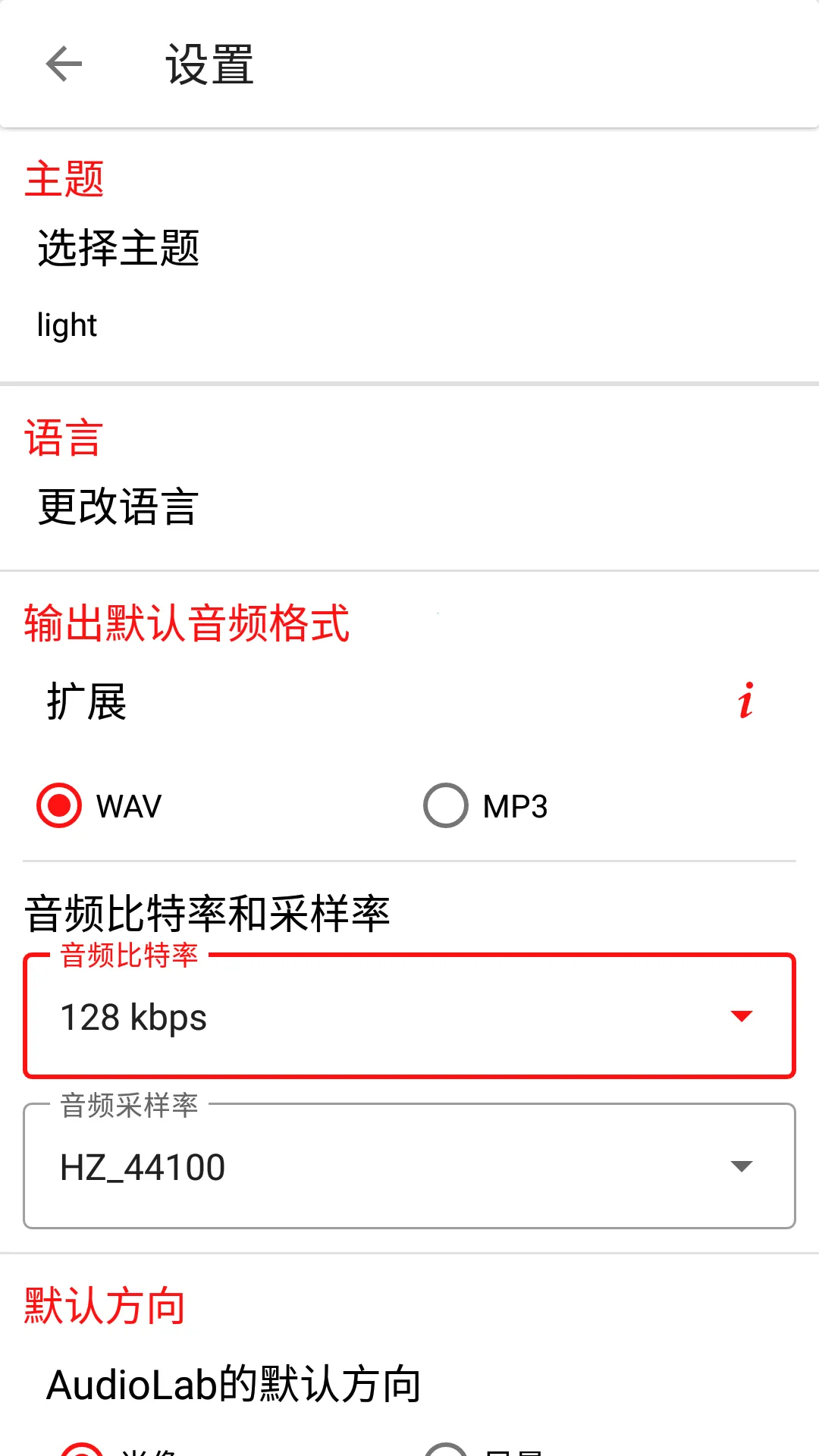The width and height of the screenshot is (819, 1456).
Task: Tap the 默认方向 section header
Action: 105,1301
